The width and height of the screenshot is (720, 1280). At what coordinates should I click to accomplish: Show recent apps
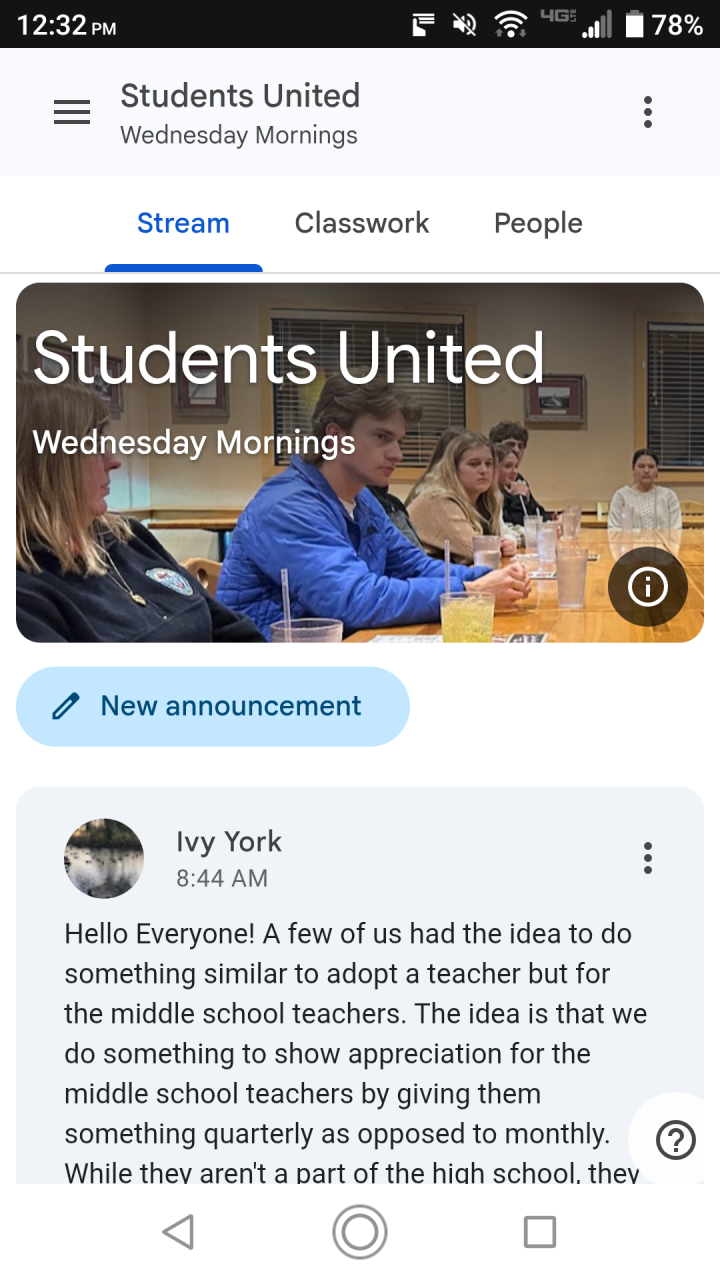[x=540, y=1232]
